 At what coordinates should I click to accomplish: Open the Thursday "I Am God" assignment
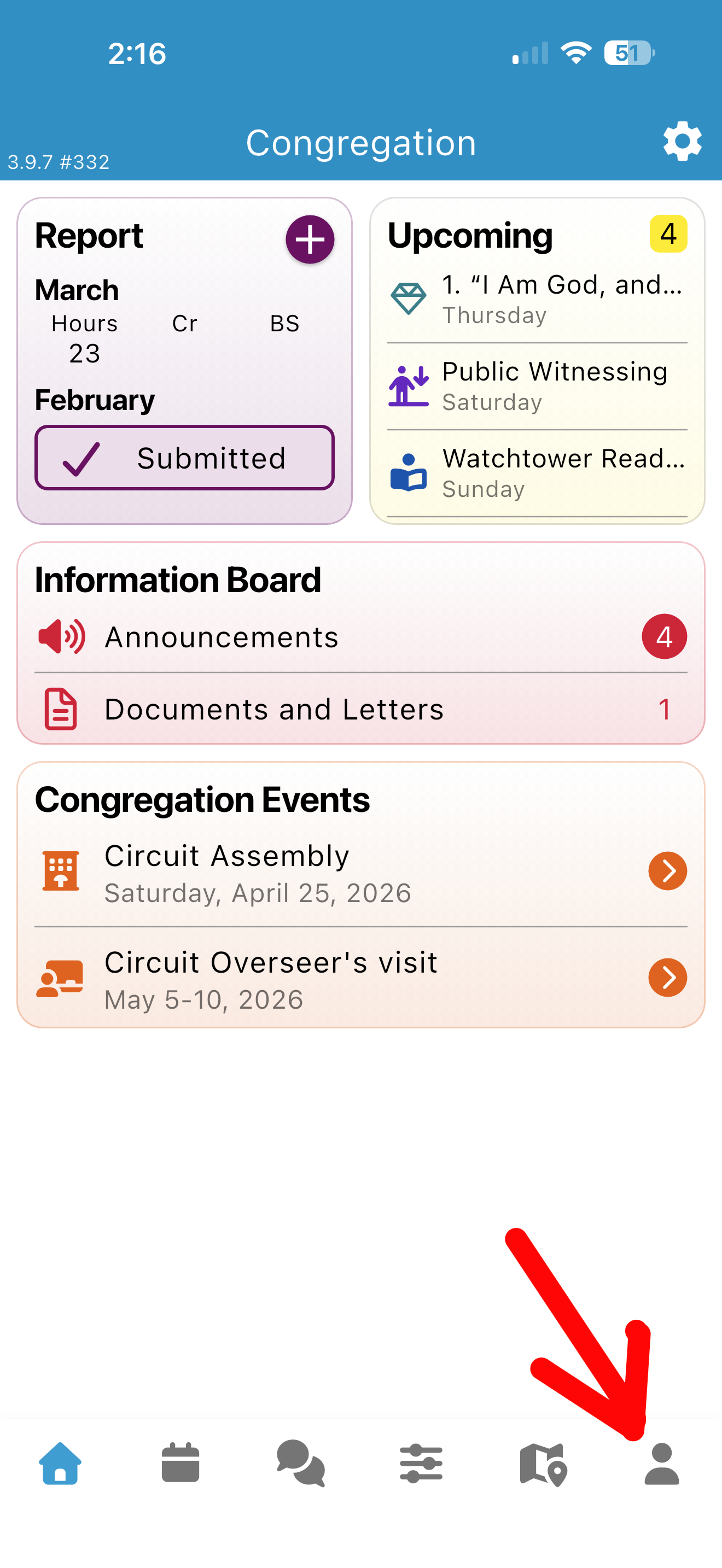[x=537, y=300]
